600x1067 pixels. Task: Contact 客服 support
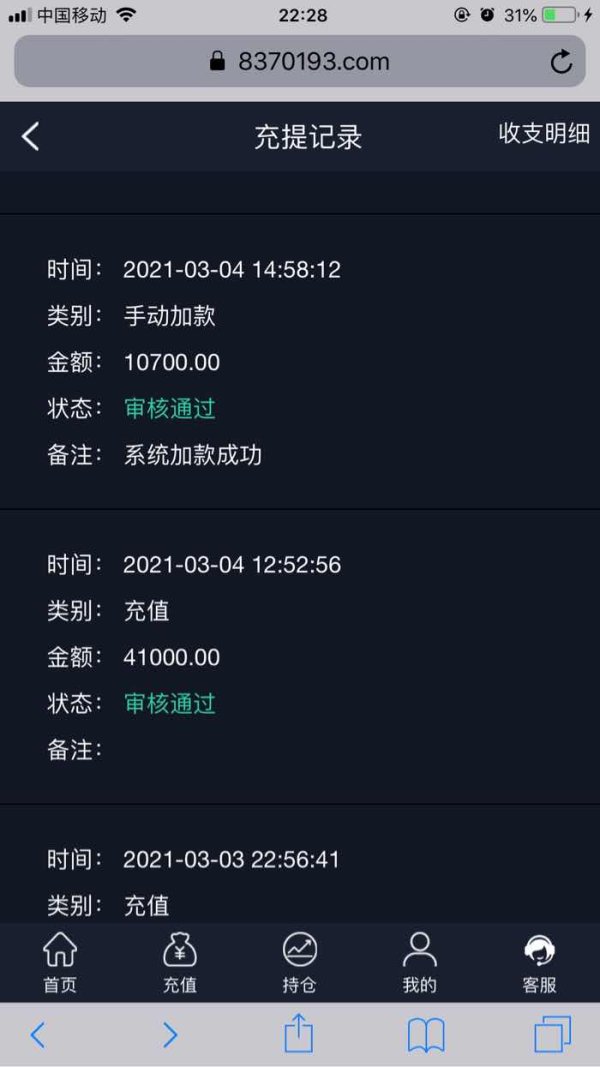point(539,962)
